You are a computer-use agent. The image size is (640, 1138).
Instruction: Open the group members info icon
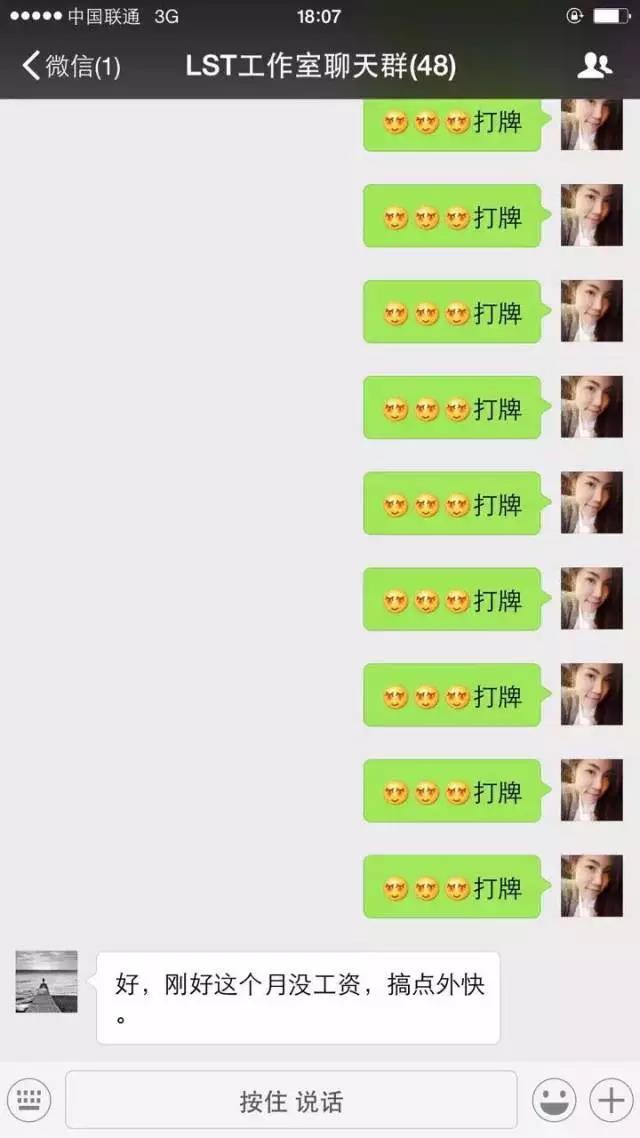594,67
